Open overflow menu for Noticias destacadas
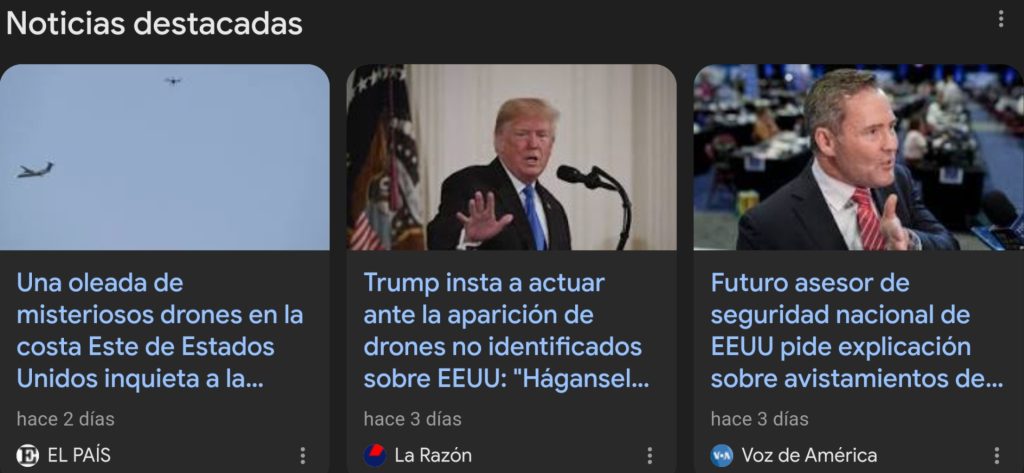 tap(1001, 19)
